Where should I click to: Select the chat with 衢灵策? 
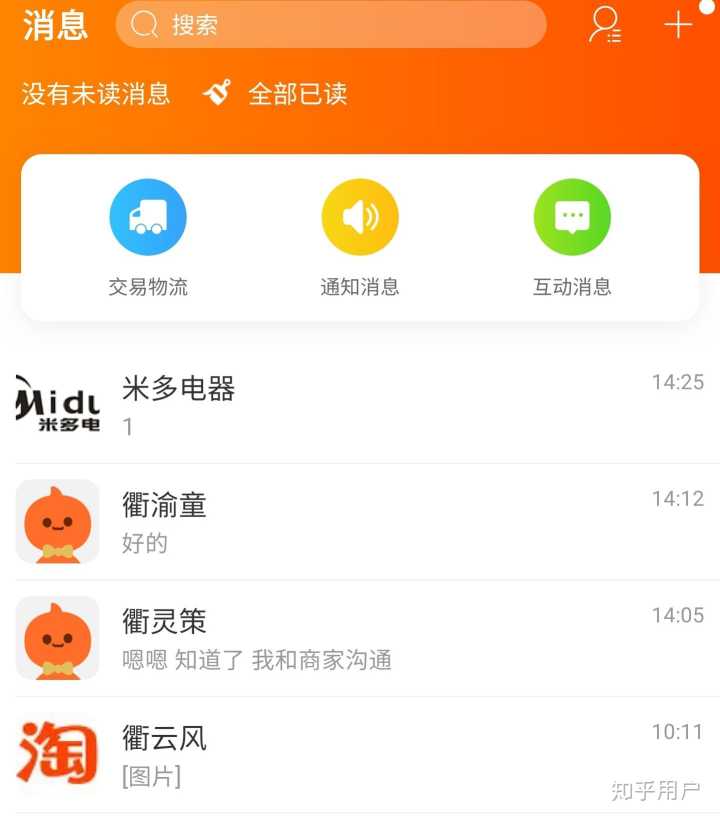click(x=360, y=639)
